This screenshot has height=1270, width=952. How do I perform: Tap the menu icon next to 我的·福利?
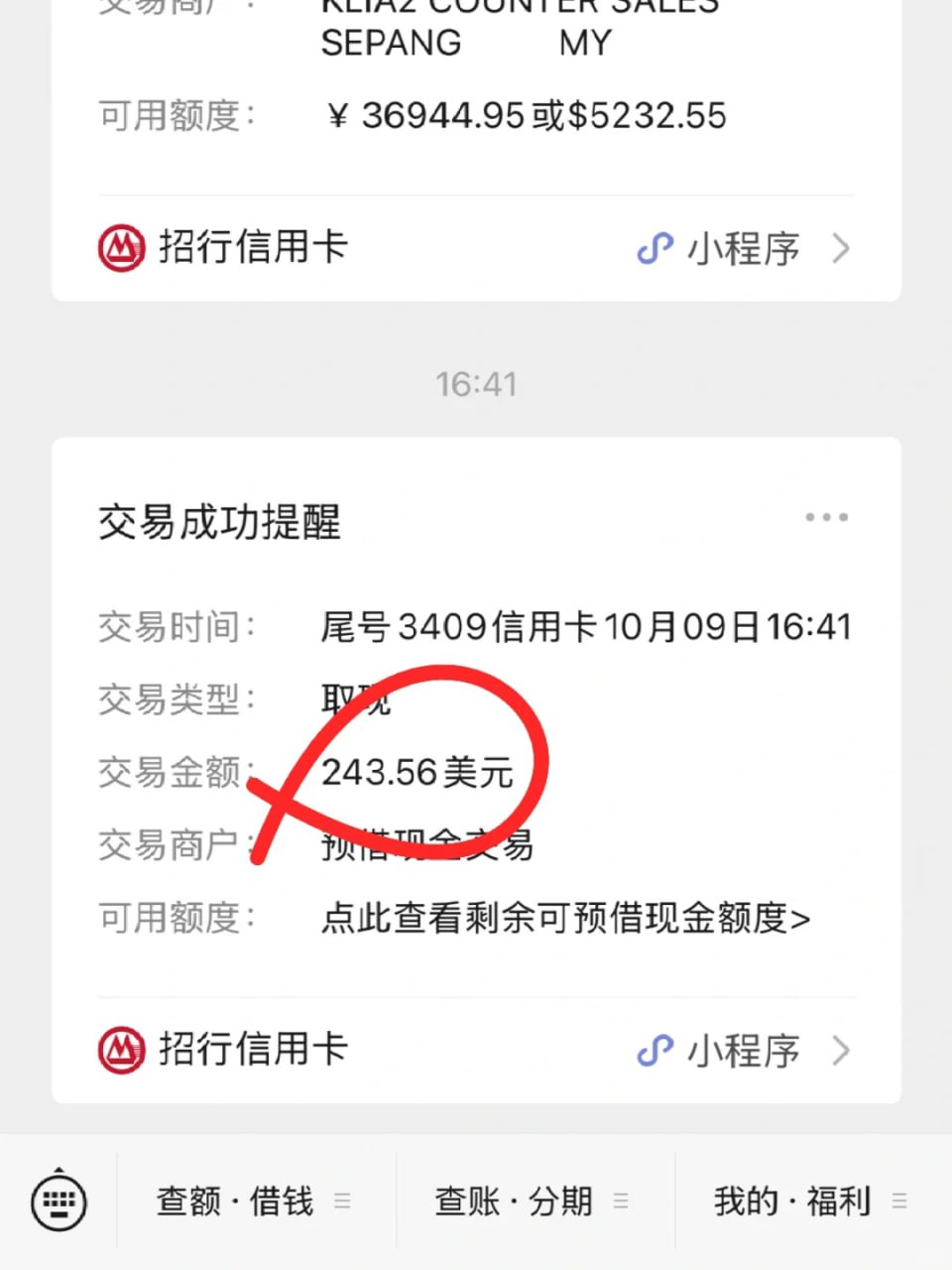(900, 1200)
